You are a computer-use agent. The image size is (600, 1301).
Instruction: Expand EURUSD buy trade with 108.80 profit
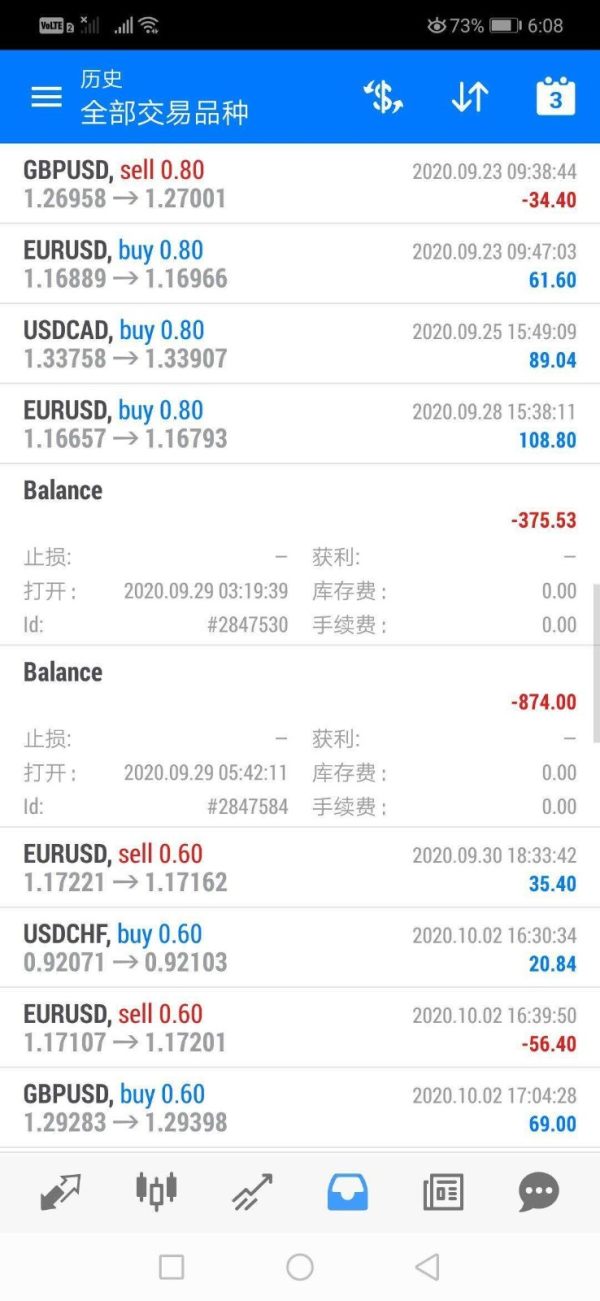point(300,424)
